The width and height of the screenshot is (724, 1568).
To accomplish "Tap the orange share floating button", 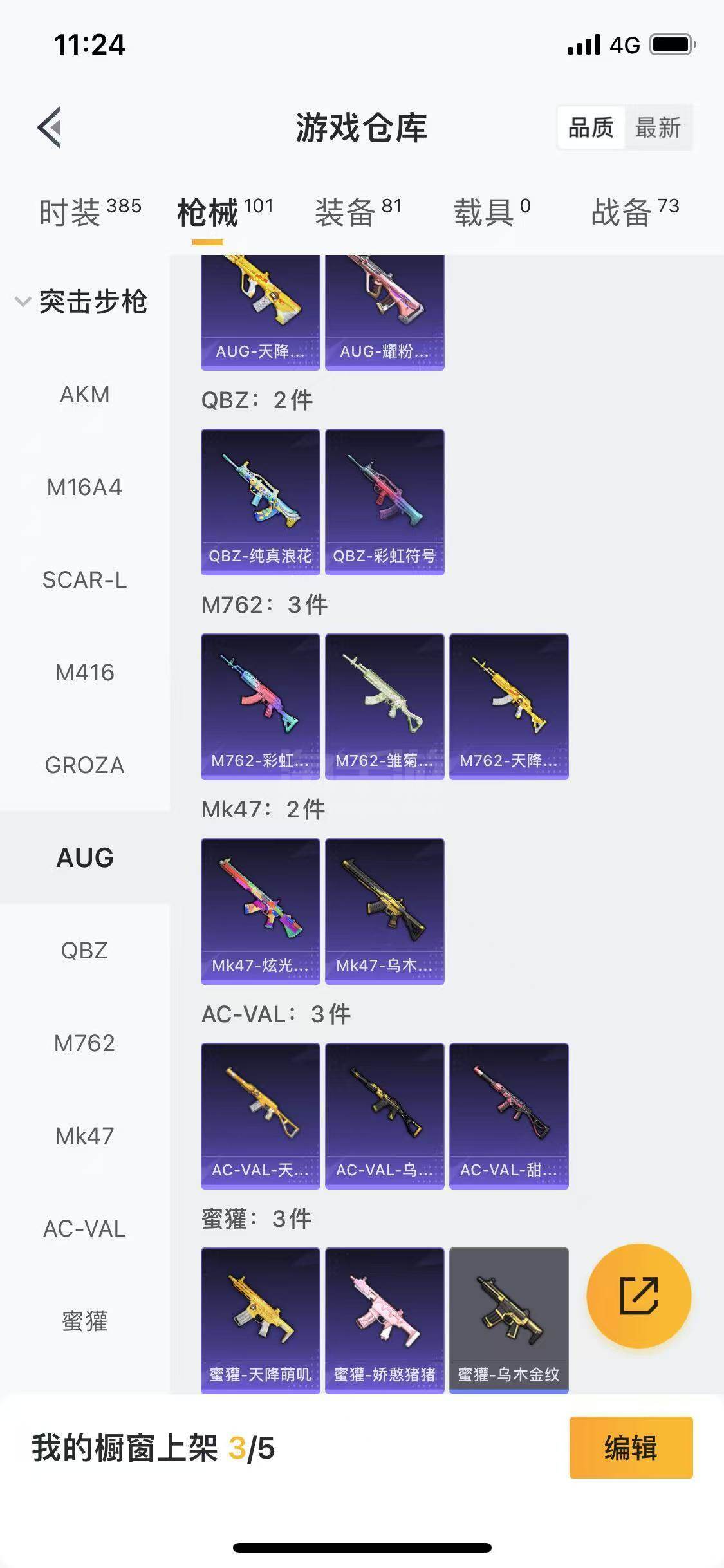I will pyautogui.click(x=638, y=1296).
